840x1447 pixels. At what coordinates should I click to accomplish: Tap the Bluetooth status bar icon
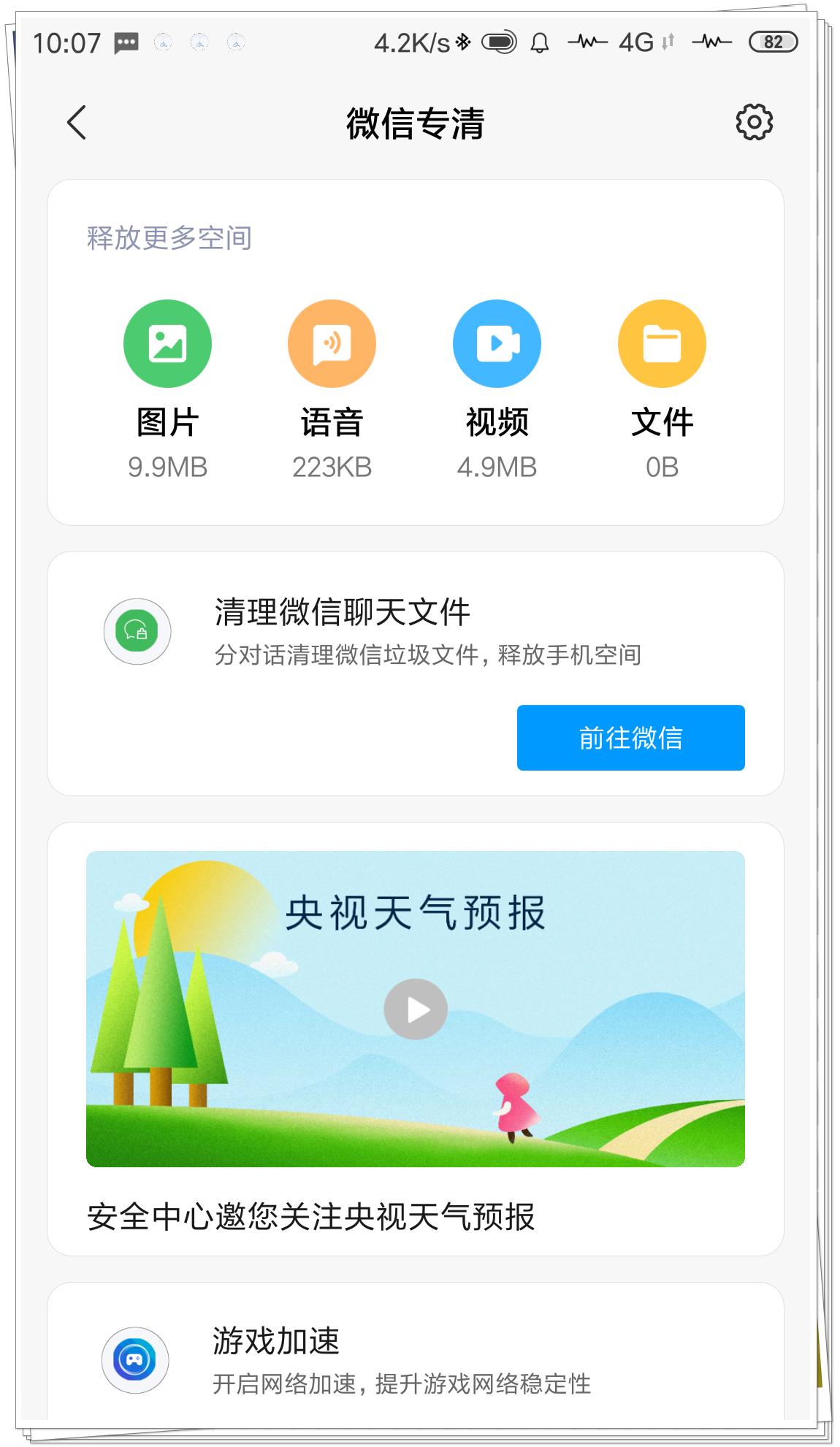point(462,44)
